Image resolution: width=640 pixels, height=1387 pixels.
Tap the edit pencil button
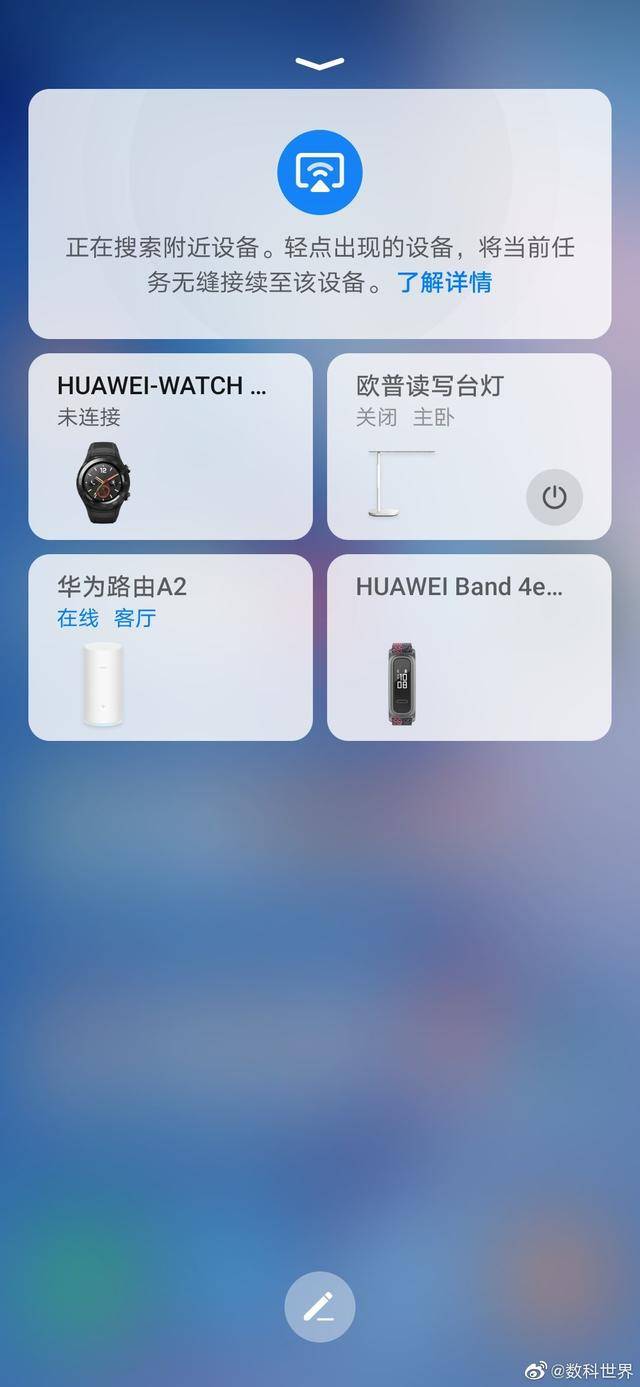pos(320,1305)
